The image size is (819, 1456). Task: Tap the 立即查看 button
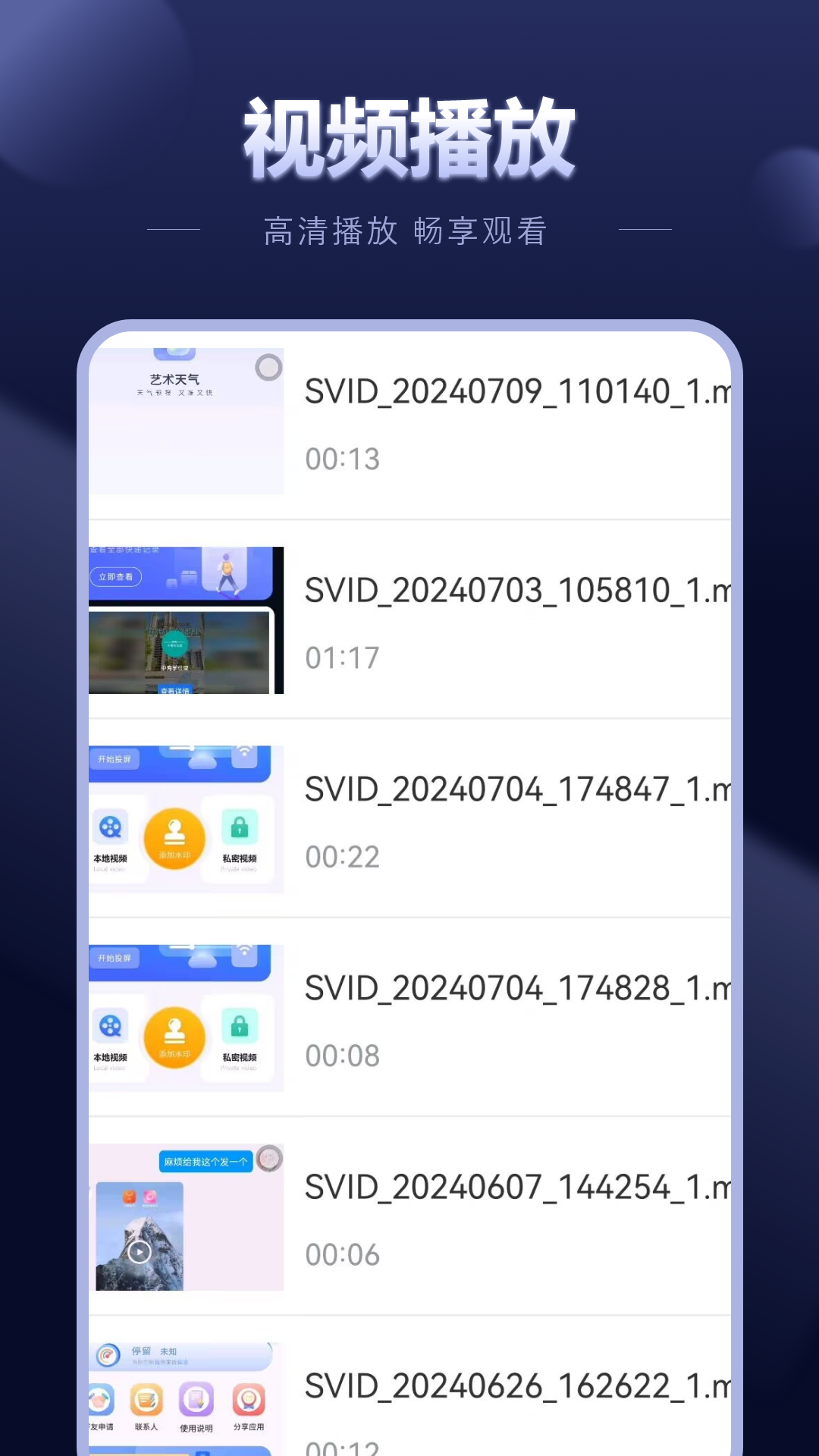click(115, 576)
